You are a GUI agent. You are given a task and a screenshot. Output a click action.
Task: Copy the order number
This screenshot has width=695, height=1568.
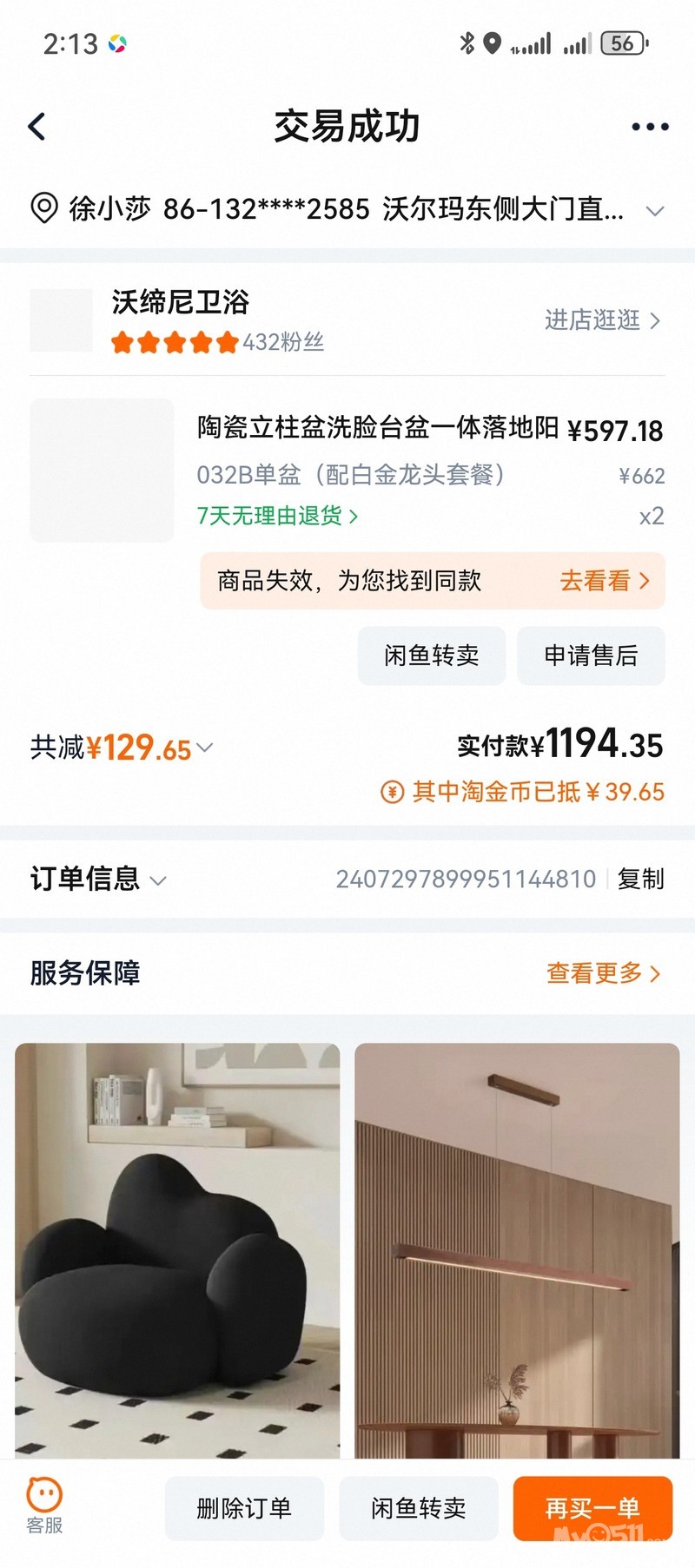pyautogui.click(x=640, y=879)
